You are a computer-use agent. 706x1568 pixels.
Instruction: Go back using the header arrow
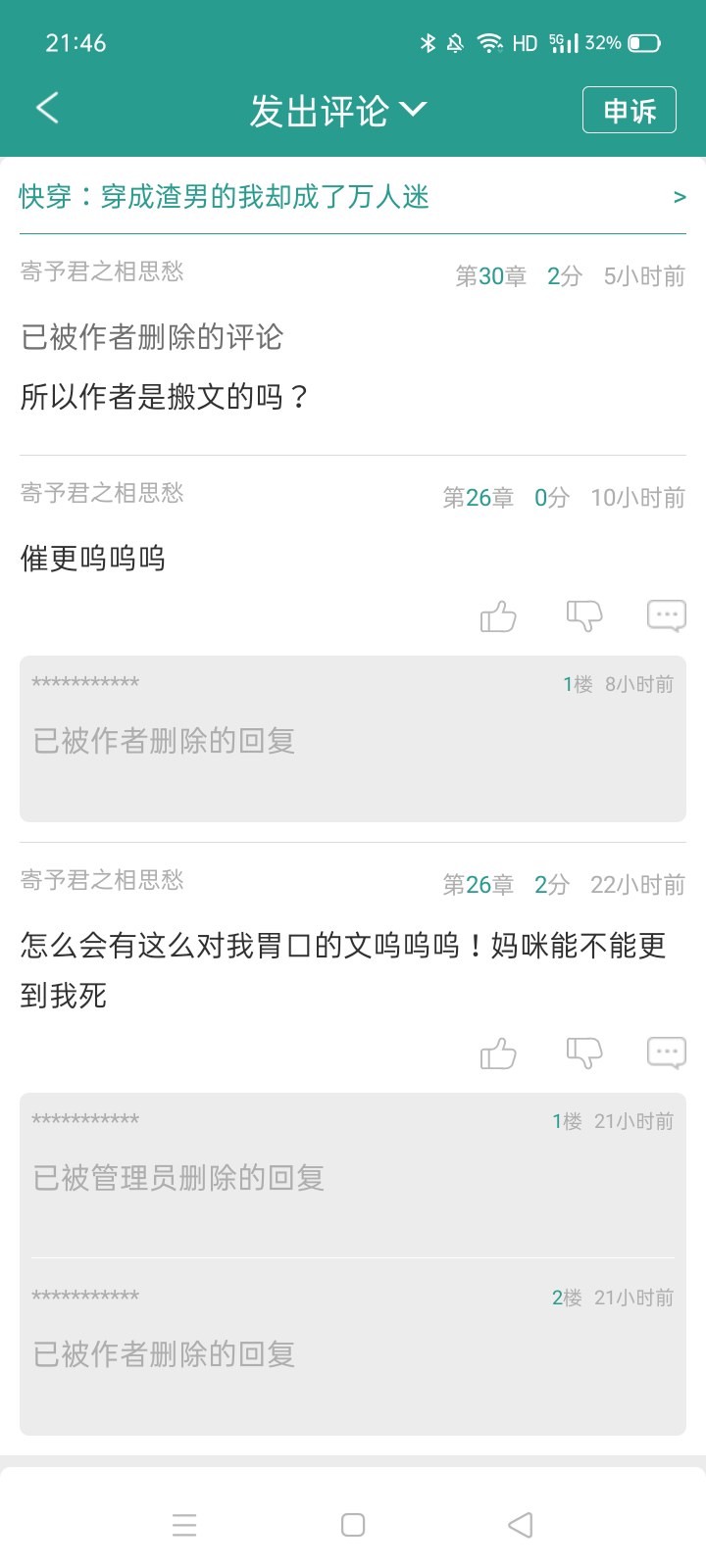point(47,108)
